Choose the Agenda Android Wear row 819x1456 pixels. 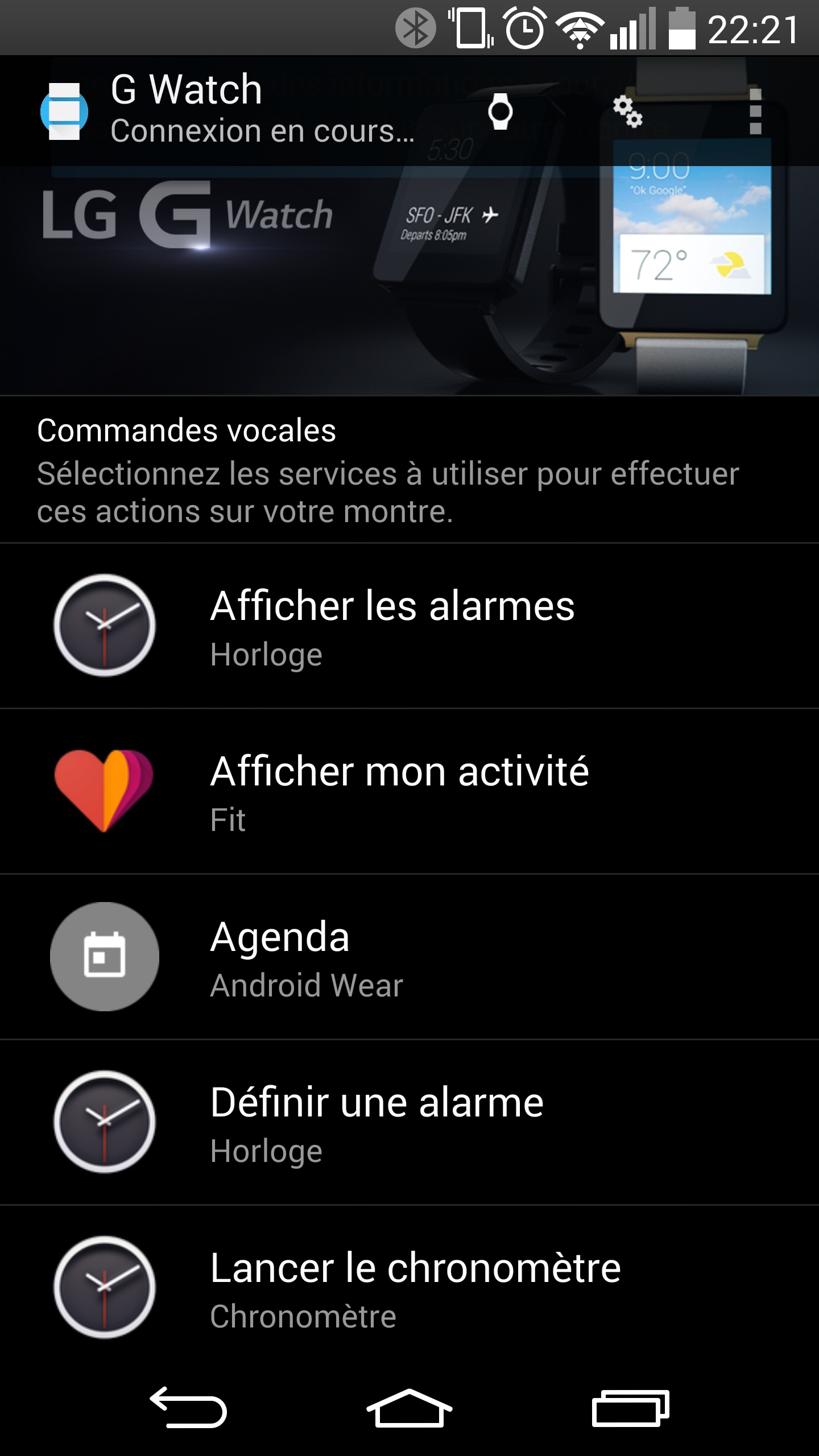(409, 957)
